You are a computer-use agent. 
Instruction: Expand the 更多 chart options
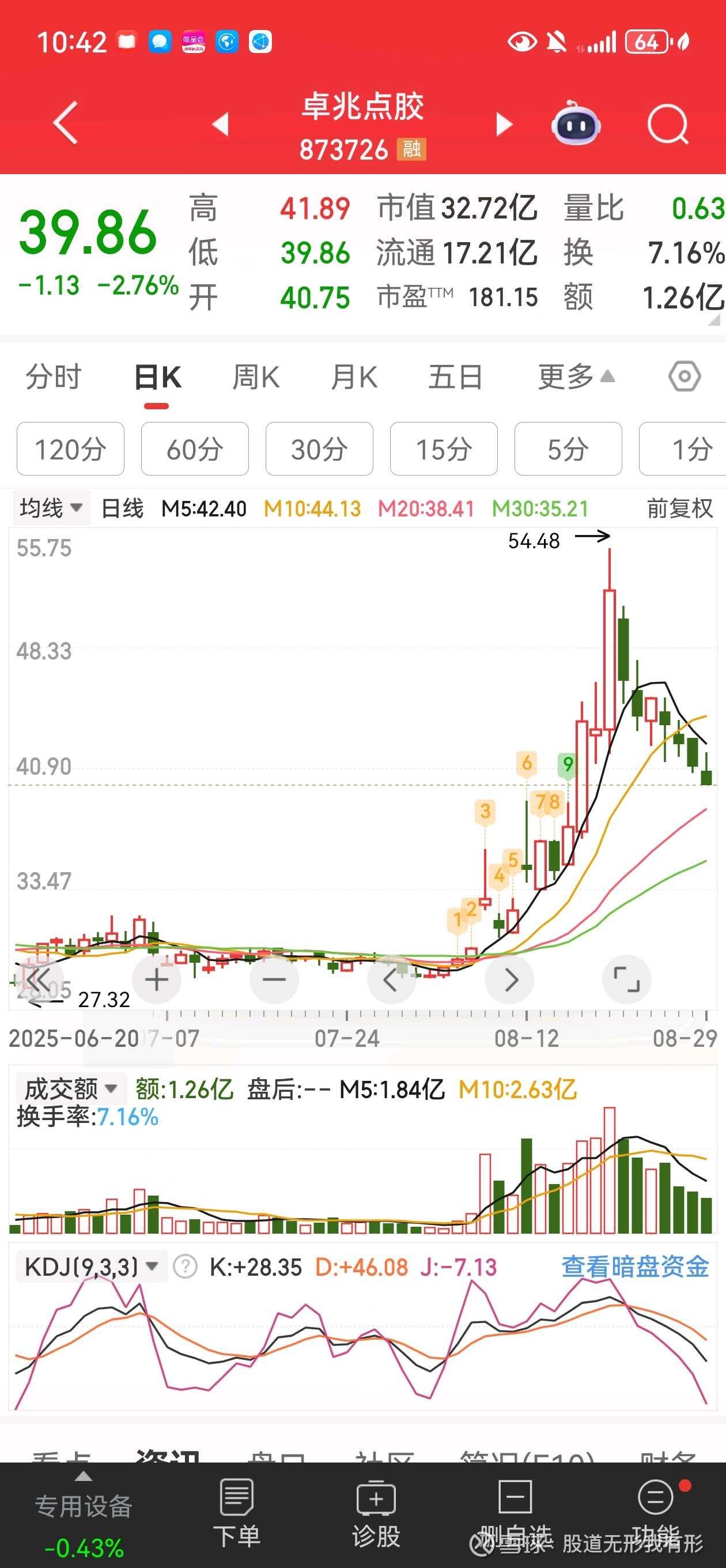coord(575,378)
